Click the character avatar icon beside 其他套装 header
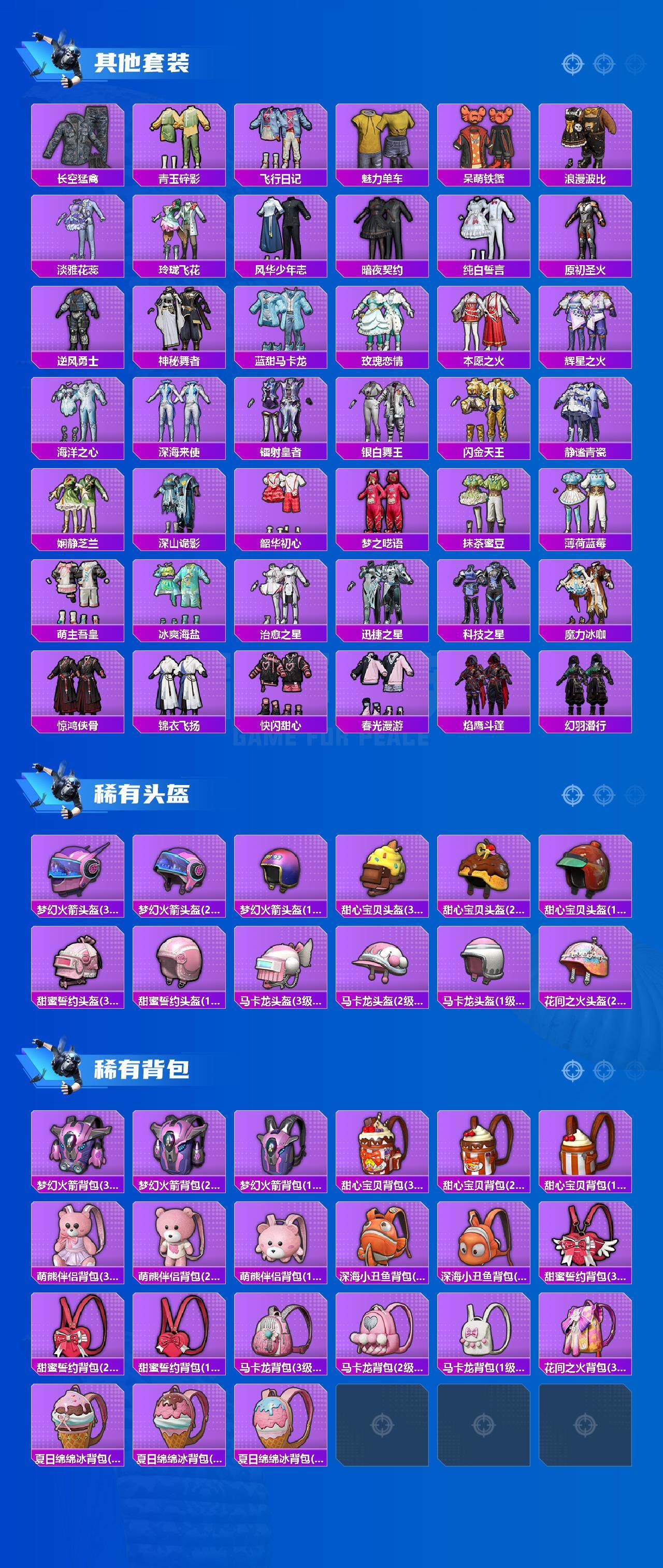Viewport: 663px width, 1568px height. point(66,59)
